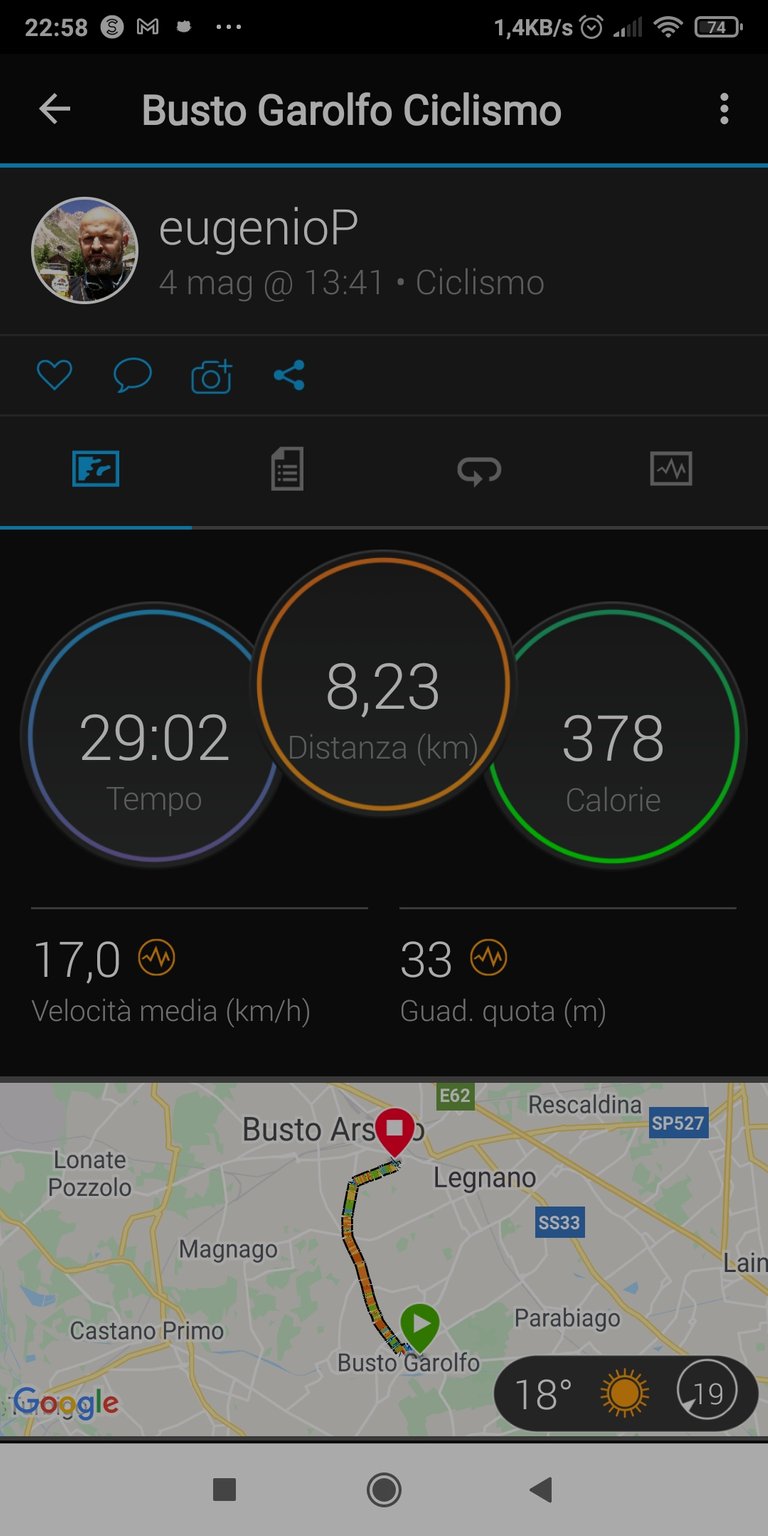Switch to the stats details tab

[x=287, y=469]
